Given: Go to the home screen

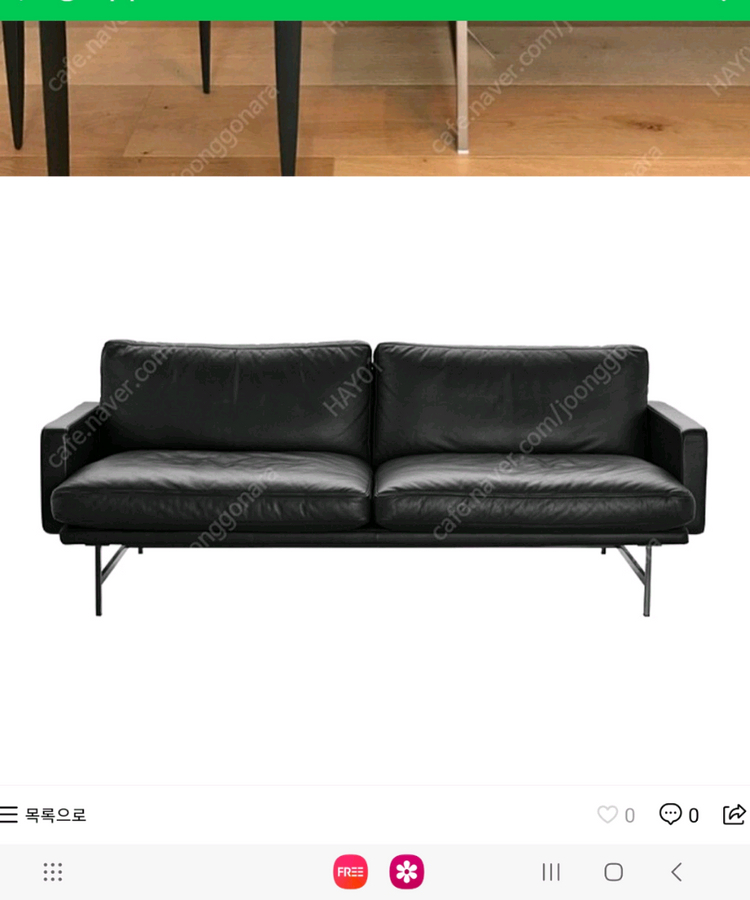Looking at the screenshot, I should point(614,872).
